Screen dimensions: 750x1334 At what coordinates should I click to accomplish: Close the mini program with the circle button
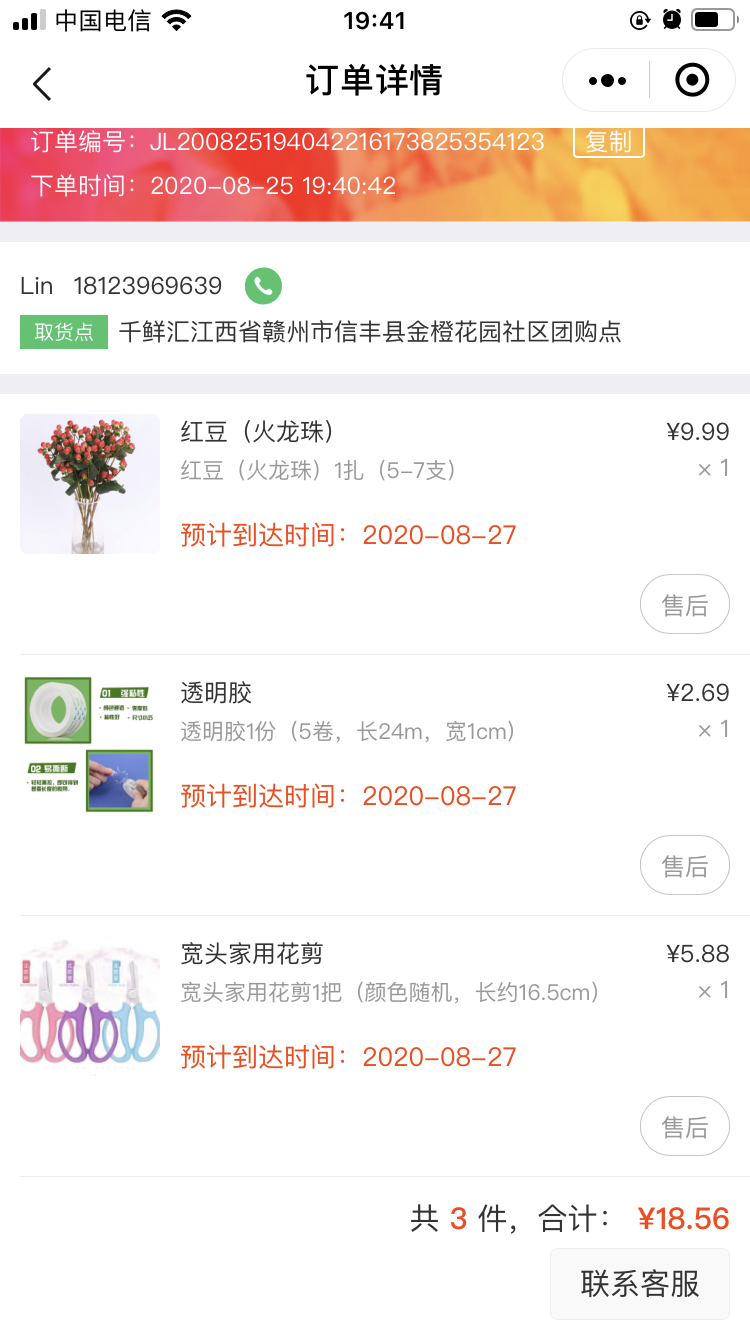[692, 81]
